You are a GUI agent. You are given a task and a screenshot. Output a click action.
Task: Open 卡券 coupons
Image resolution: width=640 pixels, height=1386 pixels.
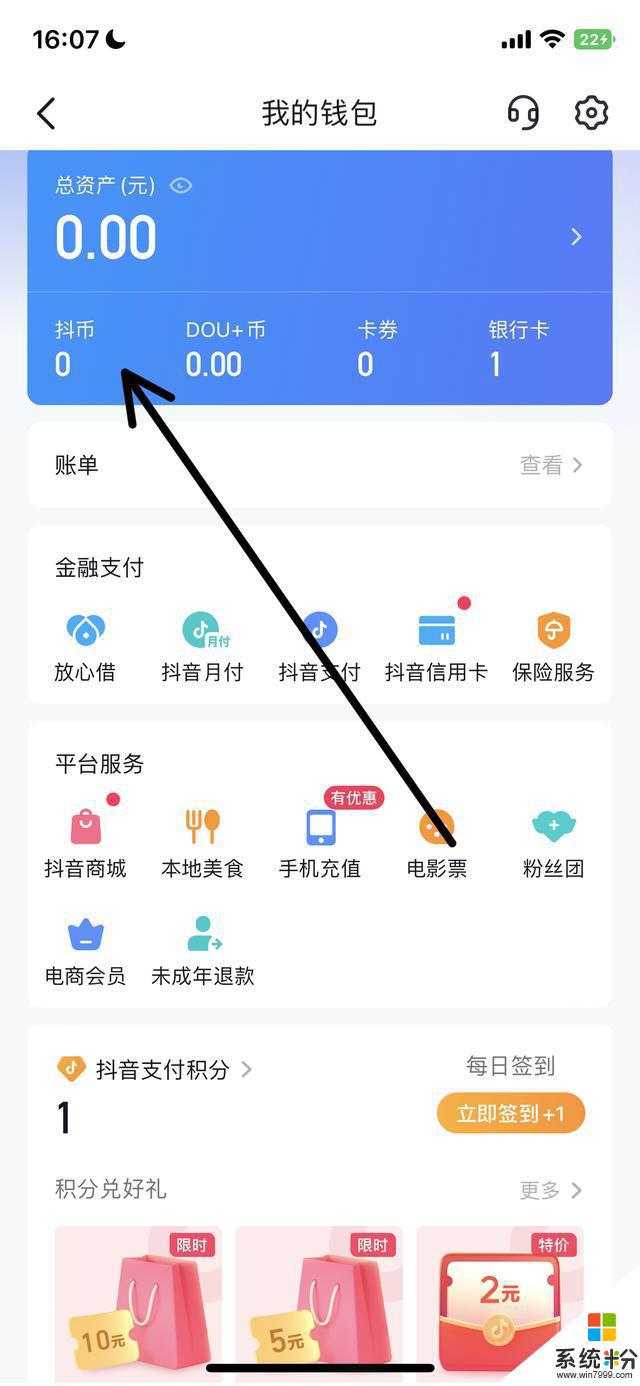(x=379, y=349)
